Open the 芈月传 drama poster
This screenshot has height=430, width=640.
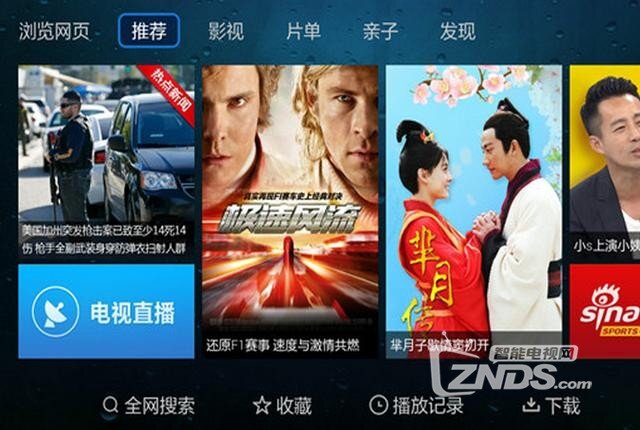[473, 210]
